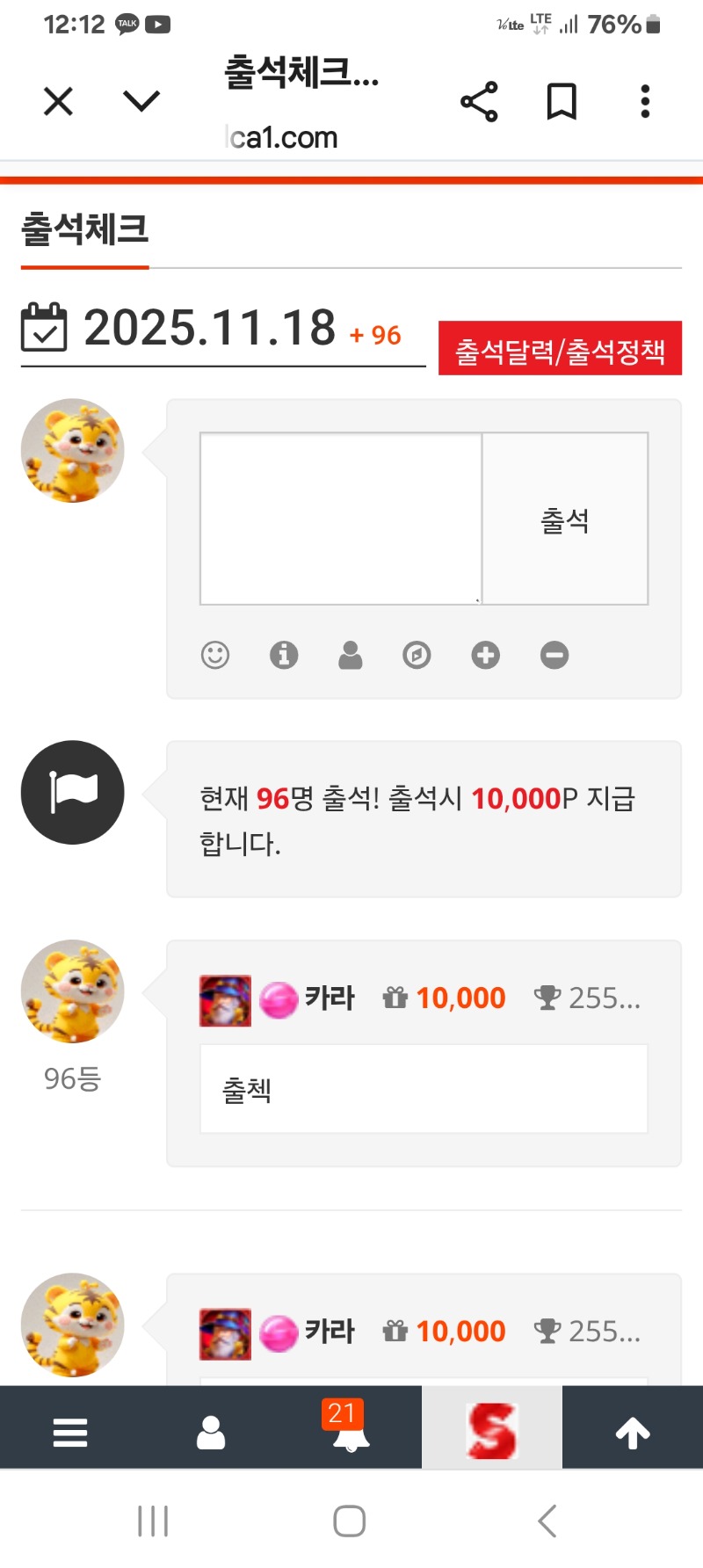Tap the person icon under the message box

(x=351, y=655)
